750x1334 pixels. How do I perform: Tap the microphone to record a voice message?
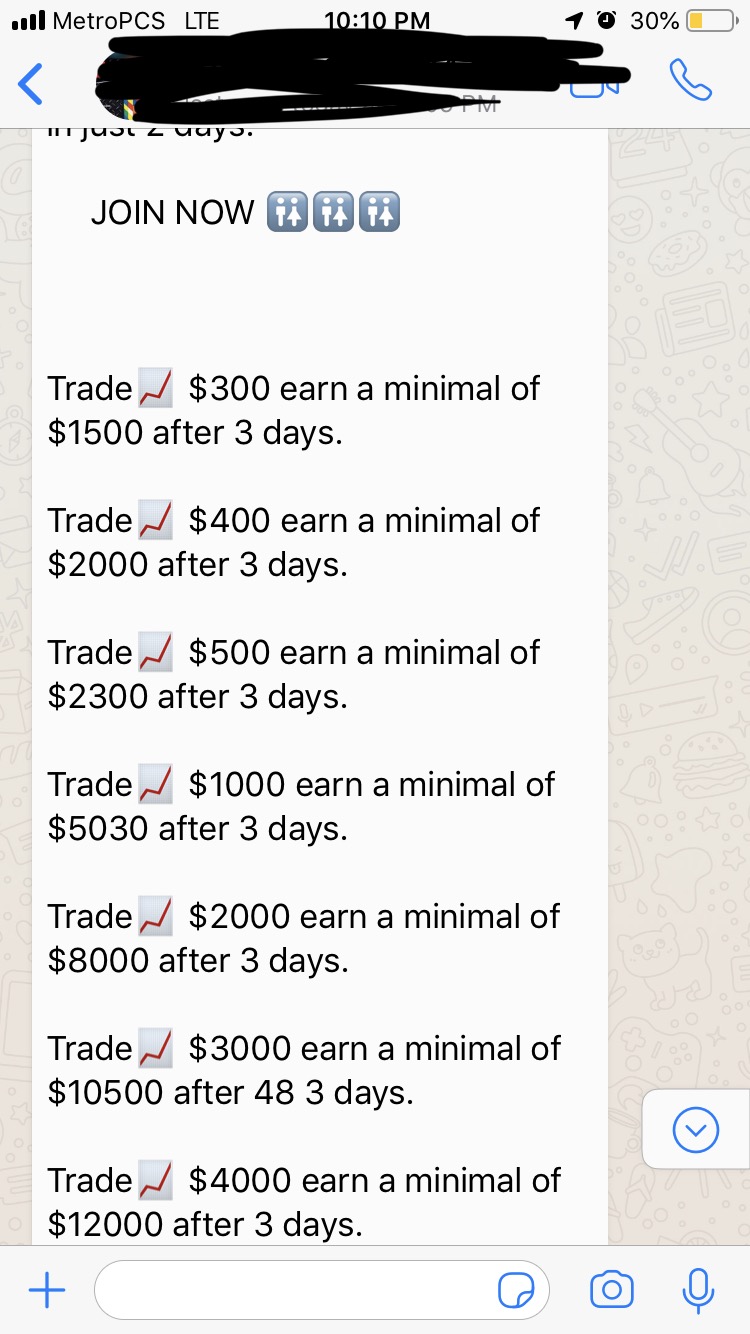click(x=696, y=1290)
